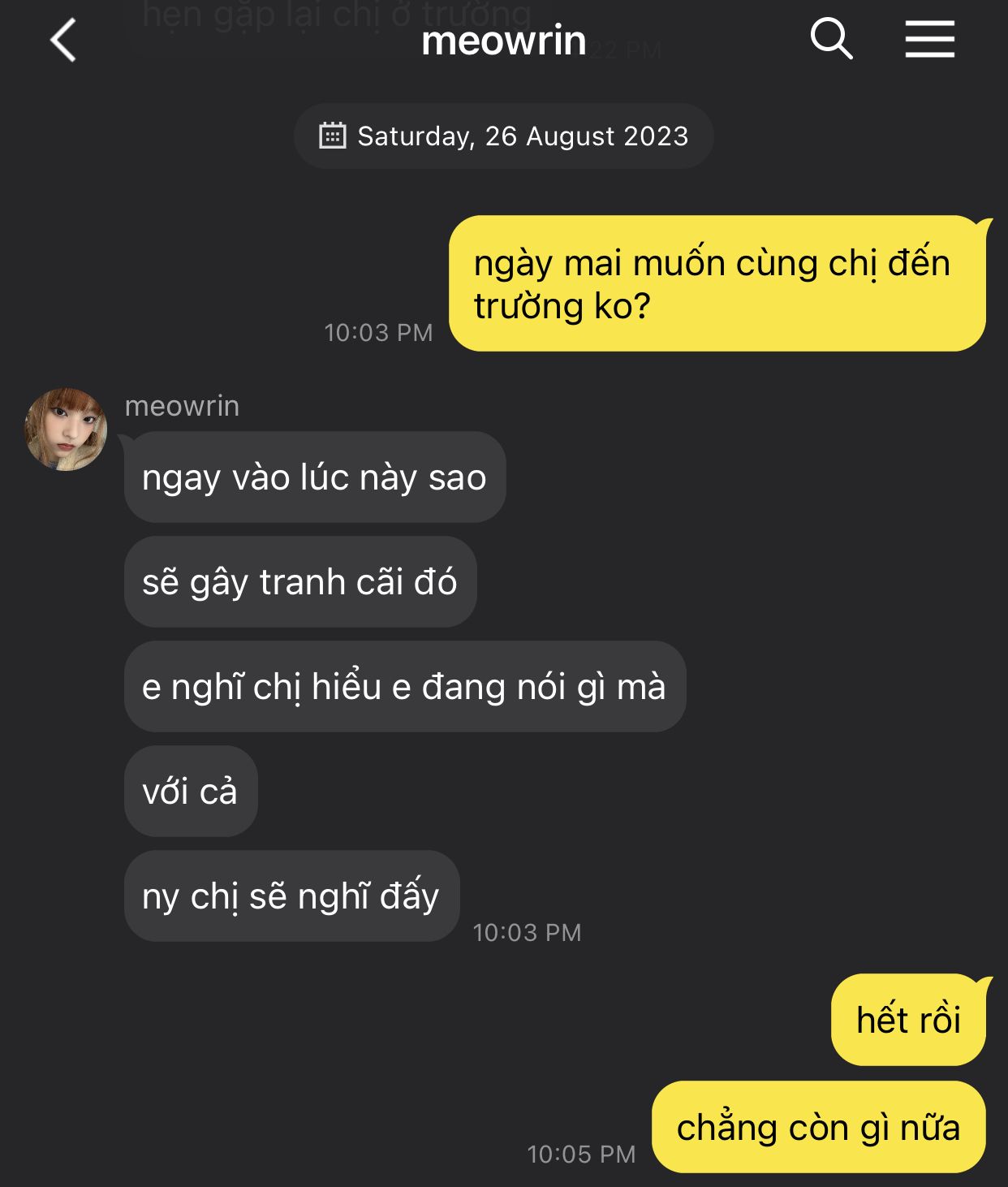Open the chat hamburger menu
This screenshot has width=1008, height=1187.
point(929,39)
